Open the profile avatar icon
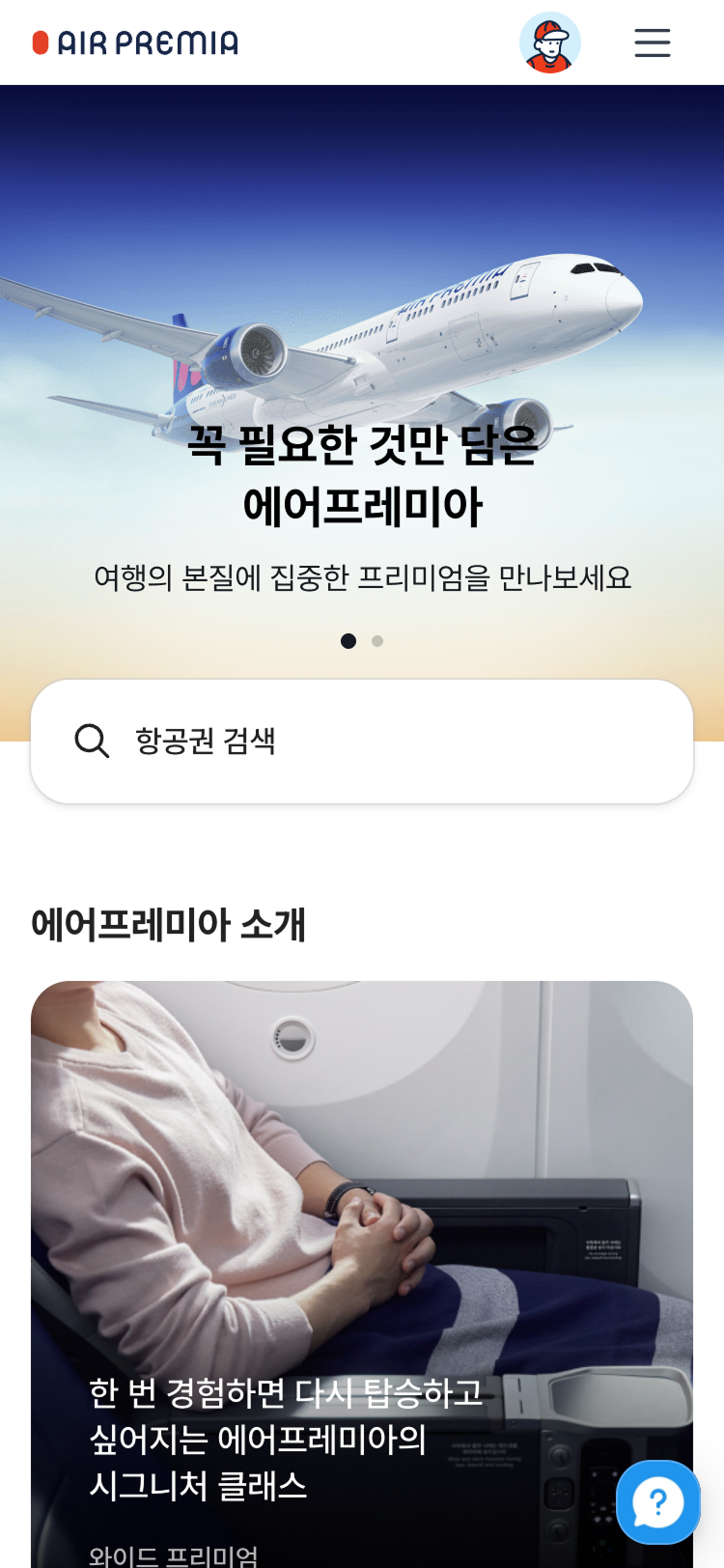This screenshot has width=724, height=1568. point(549,42)
